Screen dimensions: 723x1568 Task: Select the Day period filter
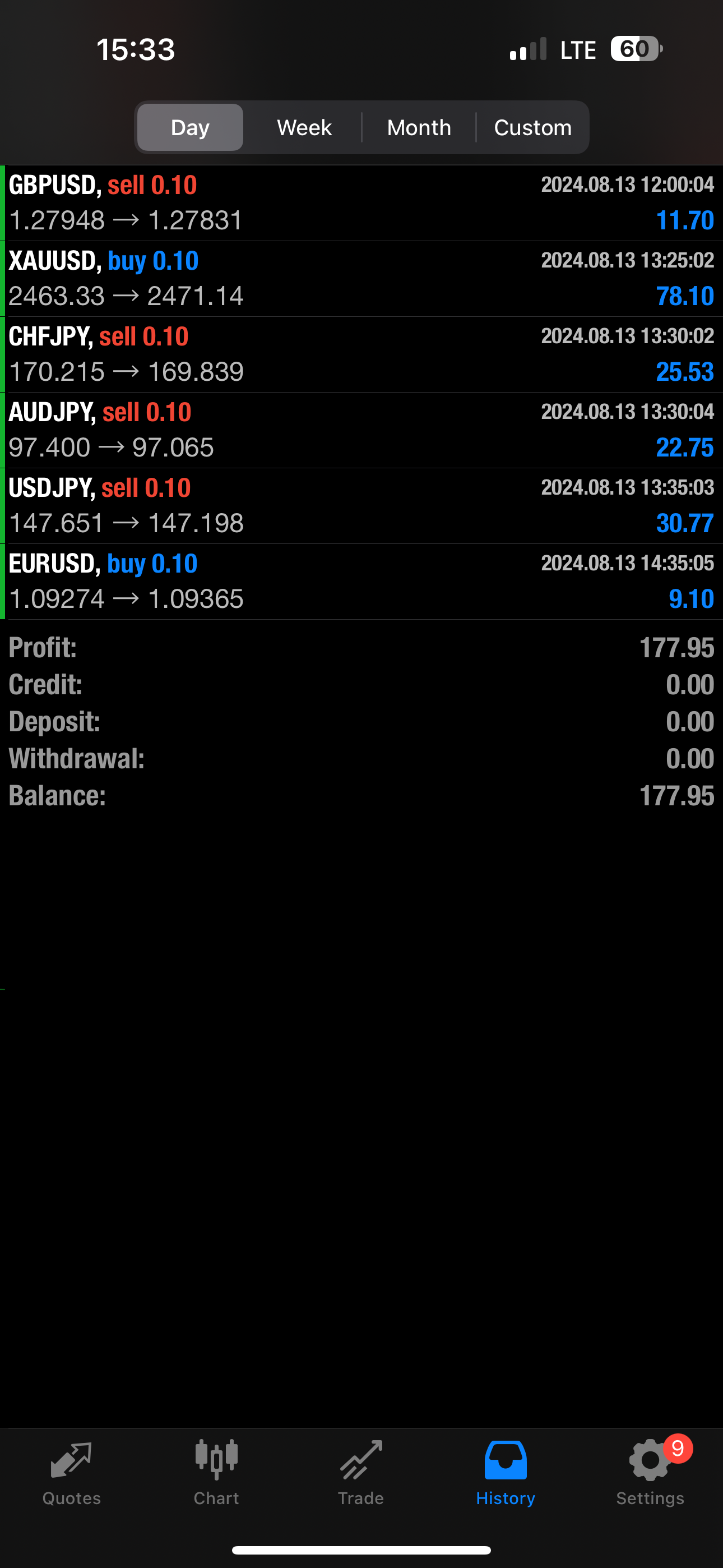coord(190,127)
